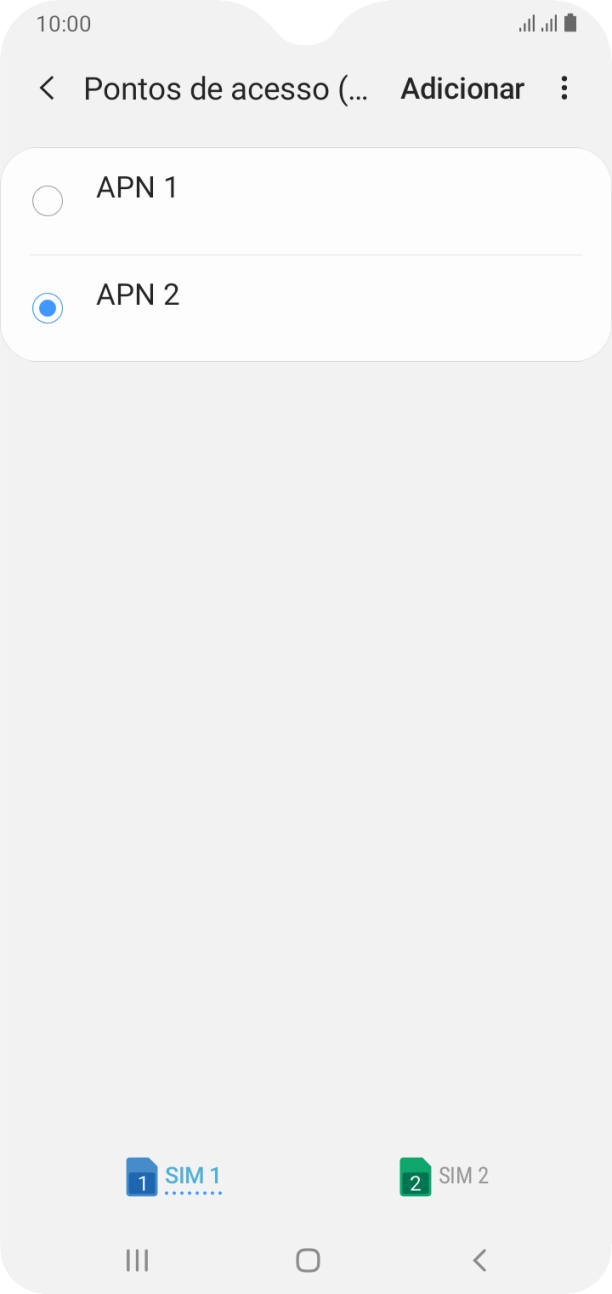Go to the home screen
Image resolution: width=612 pixels, height=1294 pixels.
coord(308,1260)
